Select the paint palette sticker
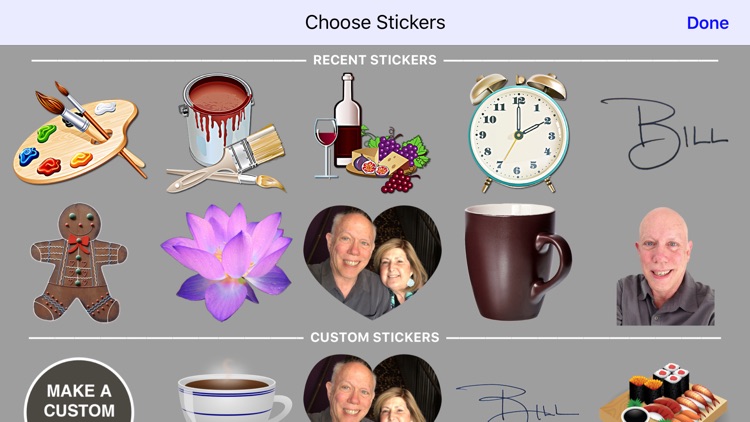This screenshot has height=422, width=750. [78, 133]
